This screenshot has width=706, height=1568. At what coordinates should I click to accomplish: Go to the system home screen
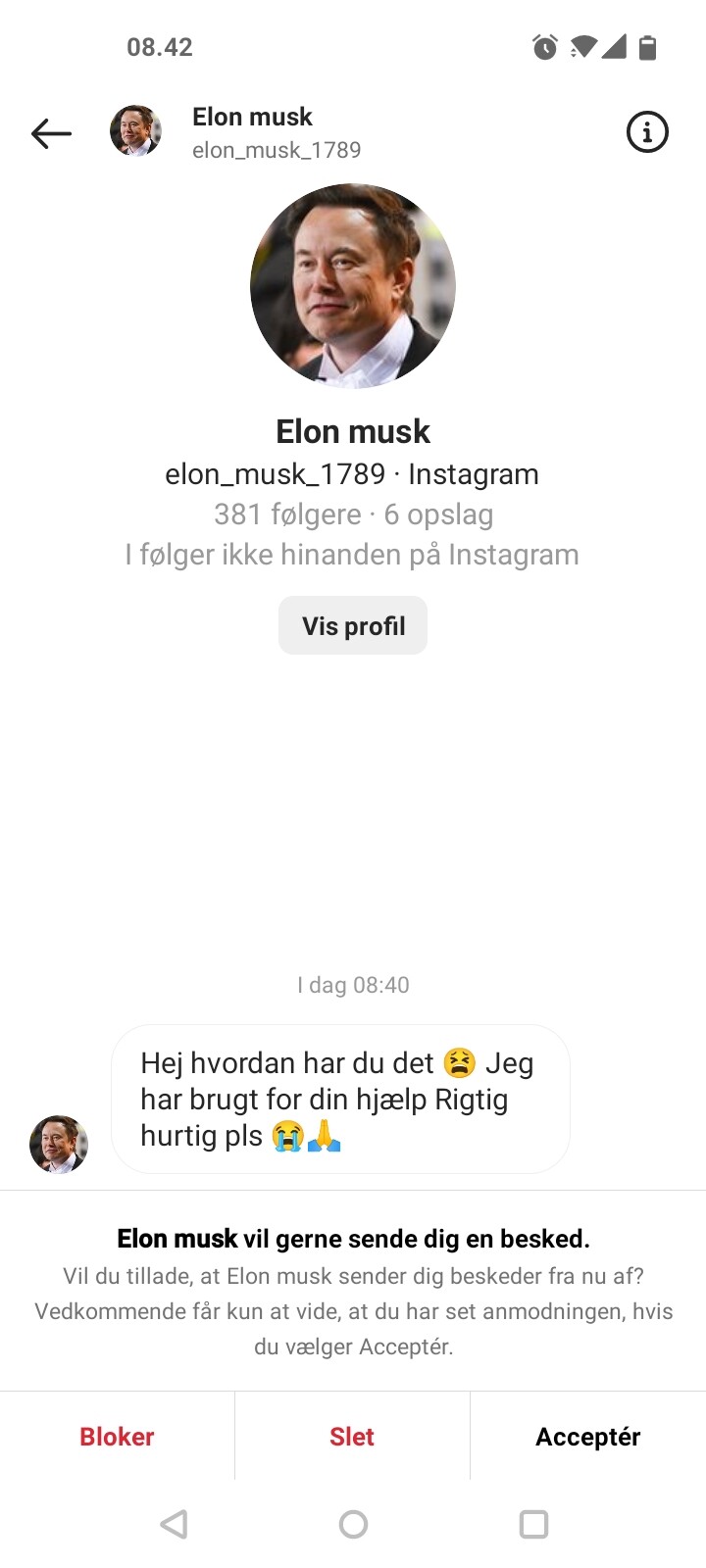(353, 1524)
